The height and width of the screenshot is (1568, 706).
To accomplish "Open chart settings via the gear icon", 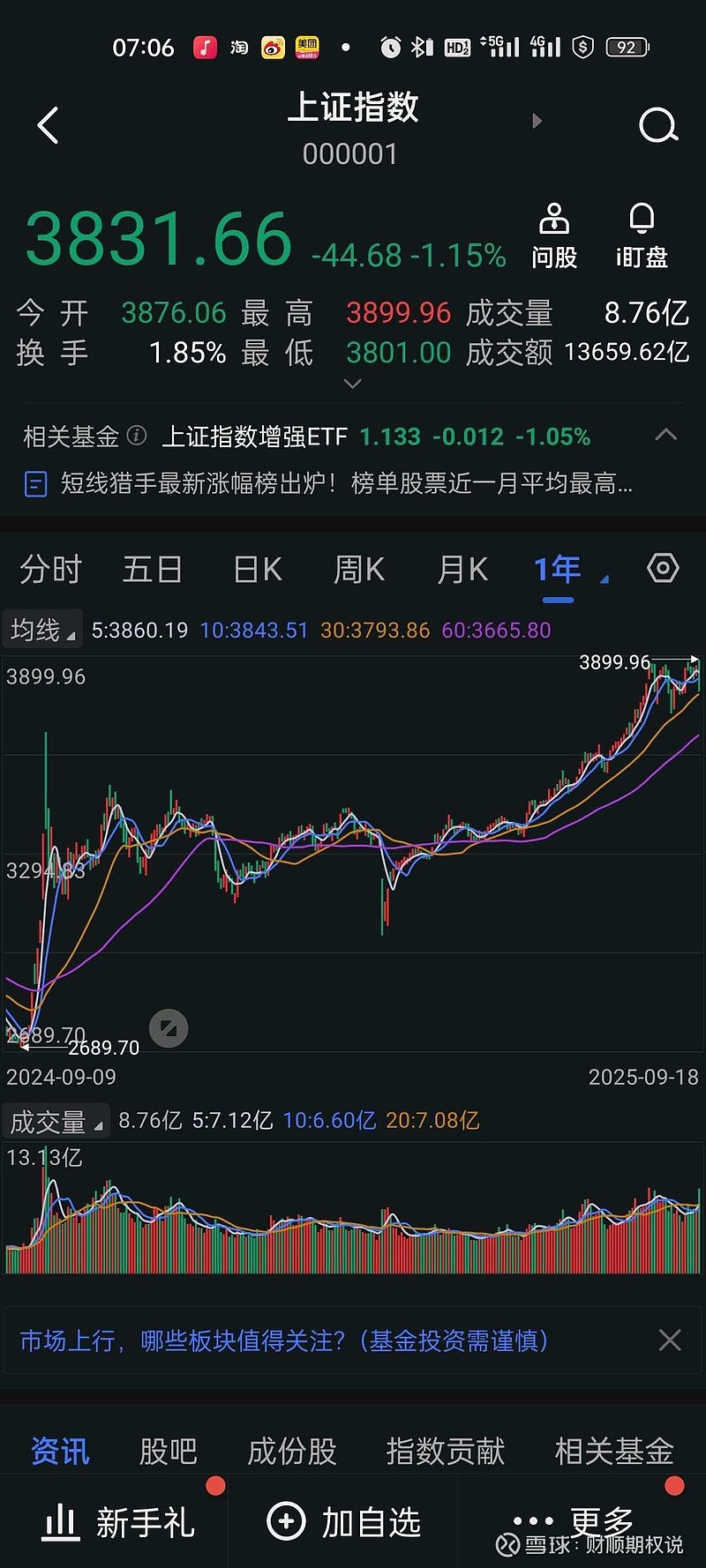I will point(663,570).
